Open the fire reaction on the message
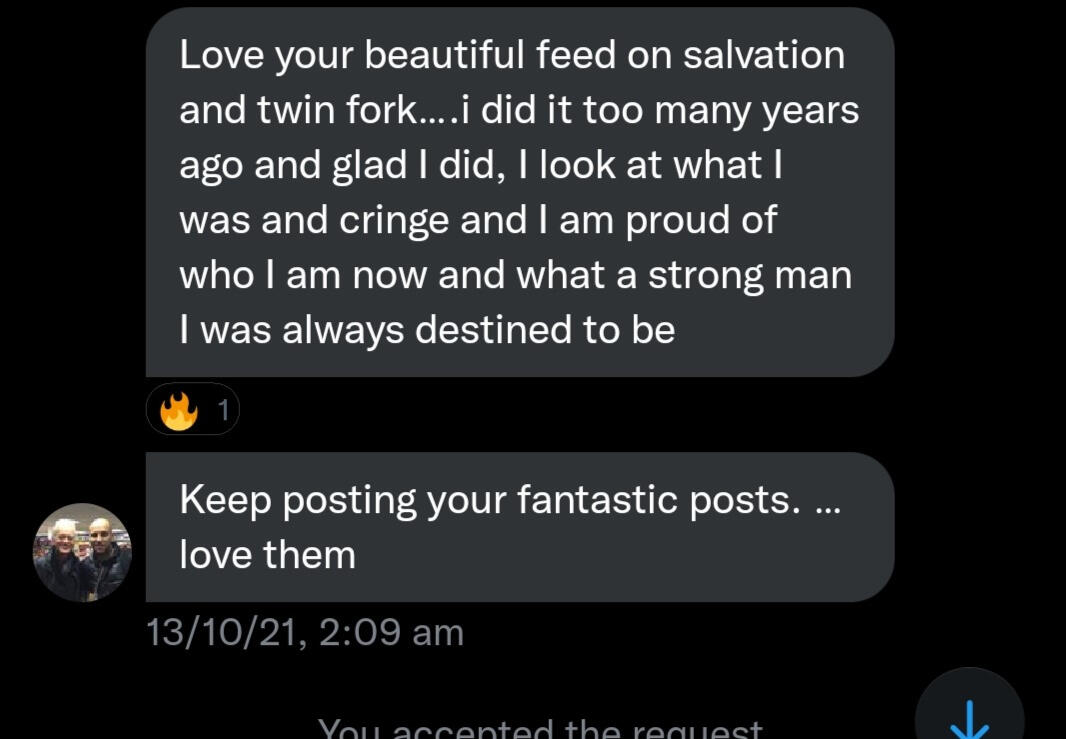This screenshot has width=1066, height=739. (x=192, y=409)
